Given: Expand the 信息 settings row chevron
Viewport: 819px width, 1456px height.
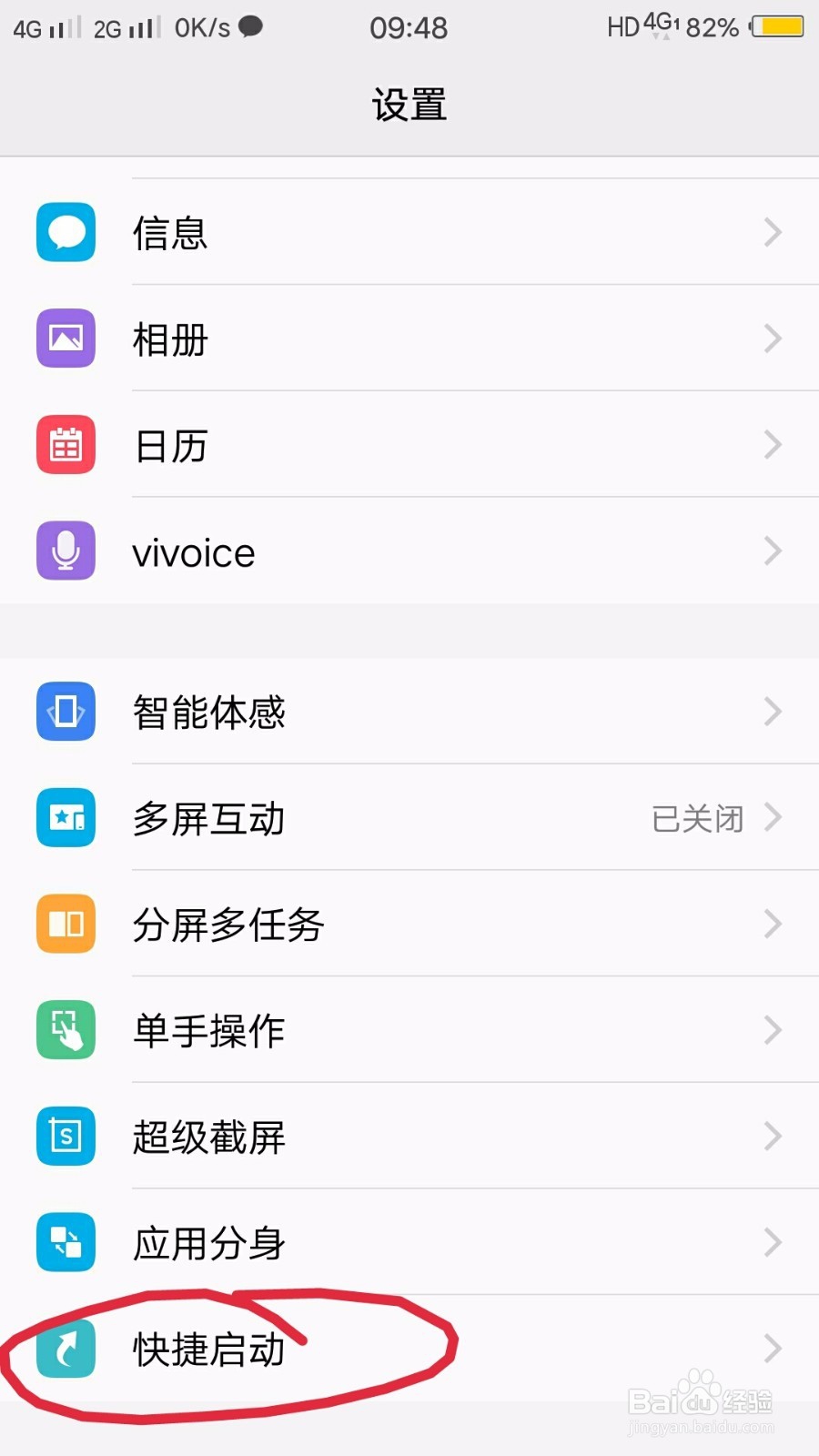Looking at the screenshot, I should click(x=773, y=233).
